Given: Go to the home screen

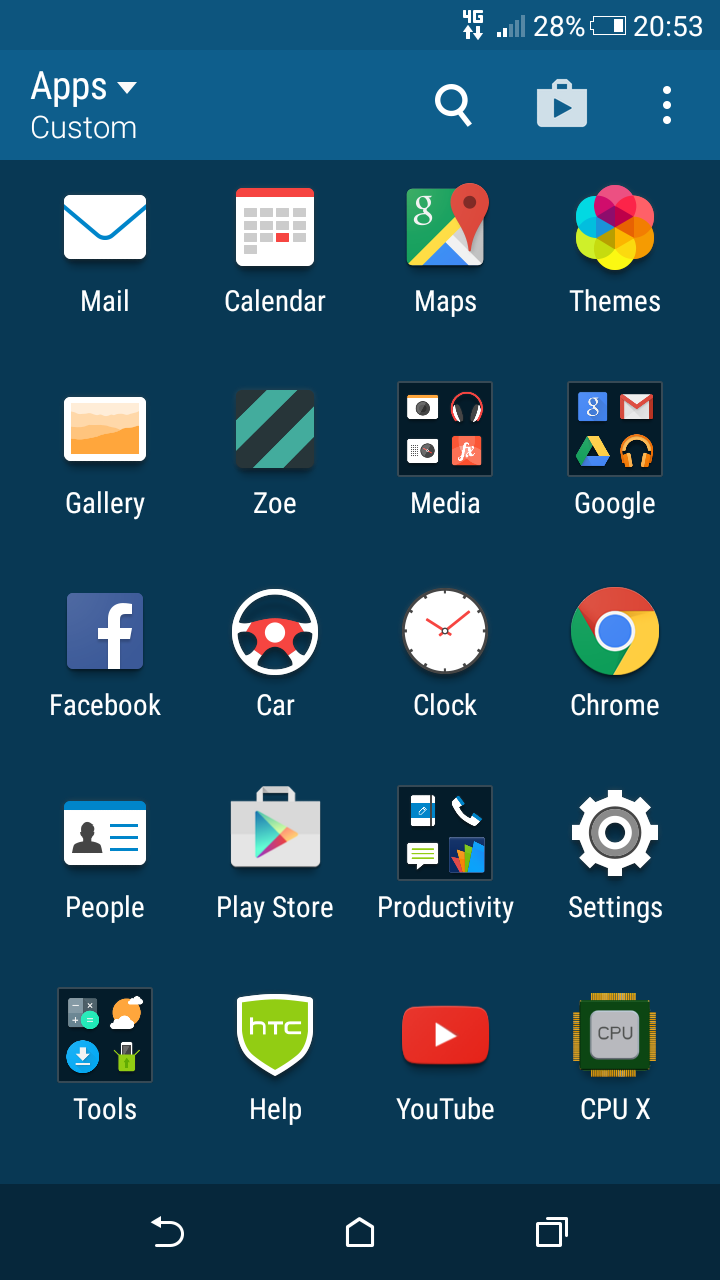Looking at the screenshot, I should coord(360,1233).
